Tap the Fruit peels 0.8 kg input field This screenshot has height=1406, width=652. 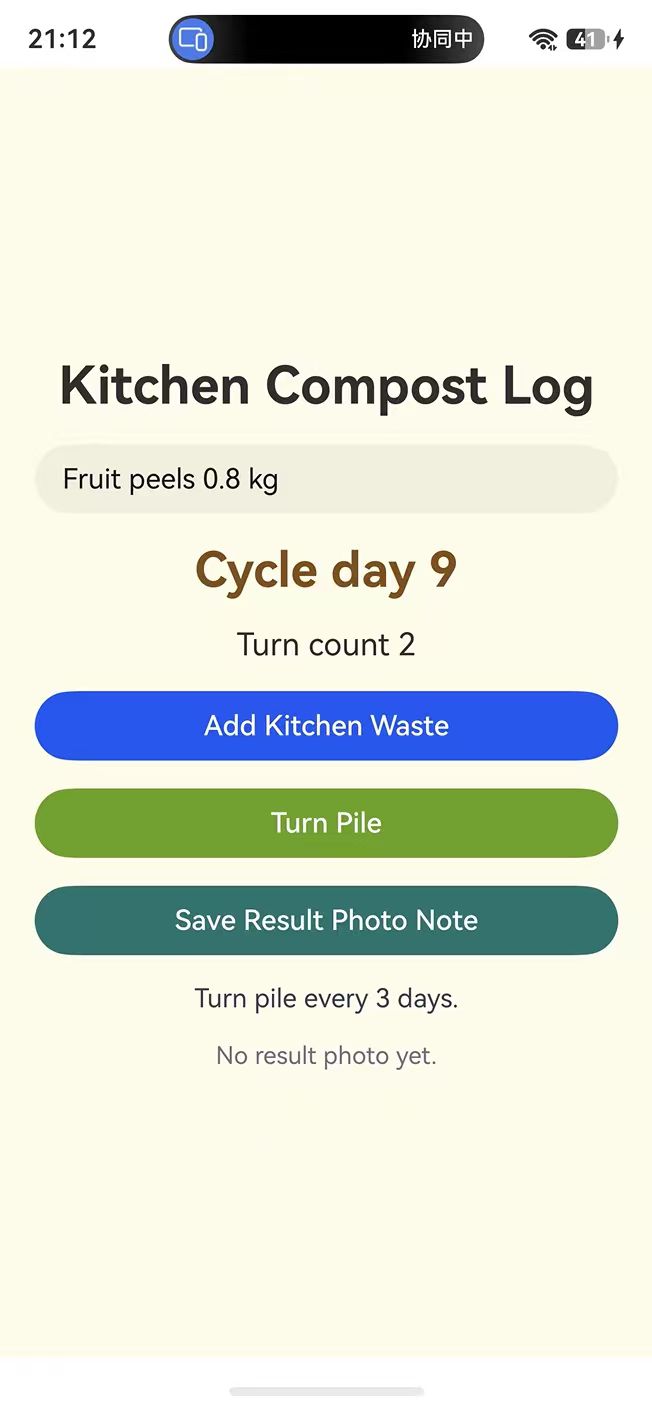pos(326,479)
